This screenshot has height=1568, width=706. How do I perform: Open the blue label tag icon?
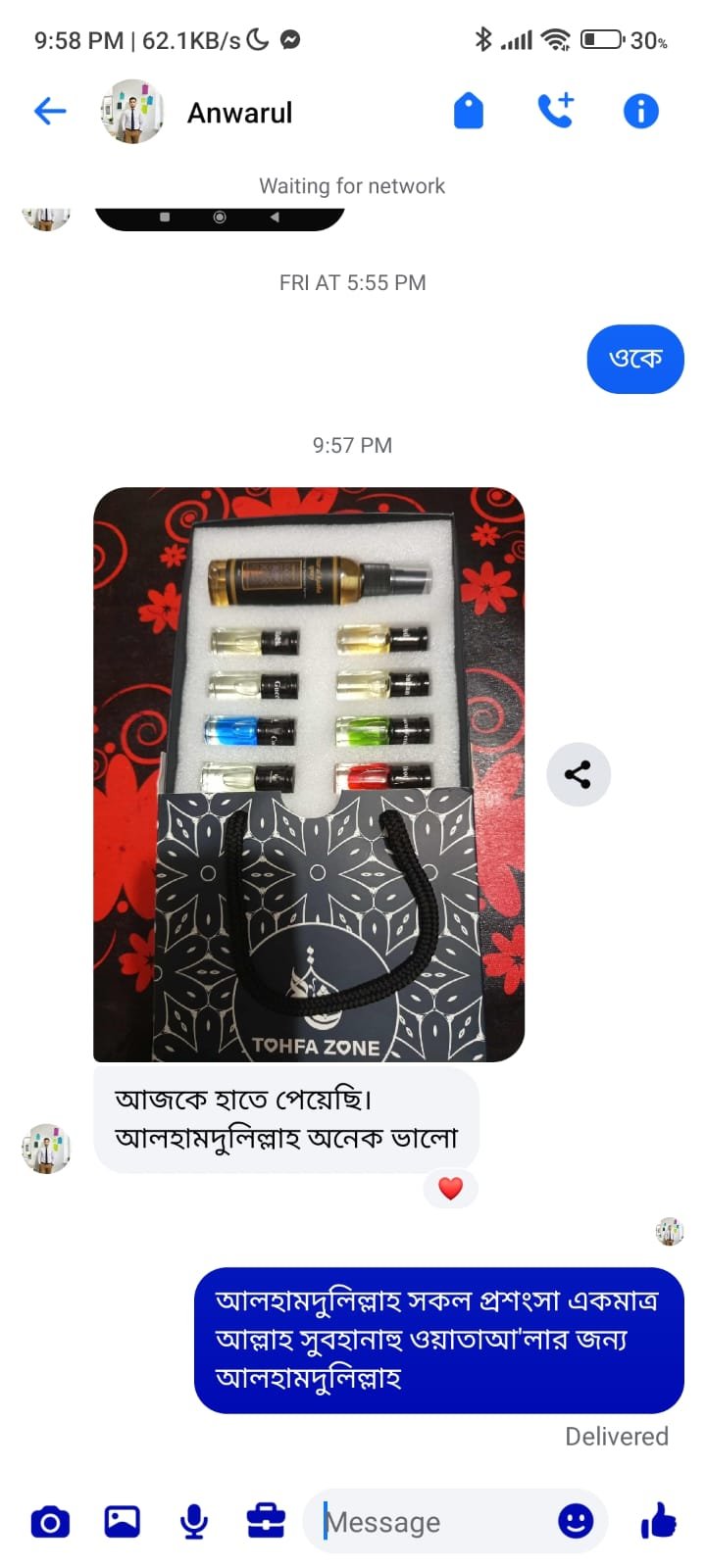pos(469,112)
